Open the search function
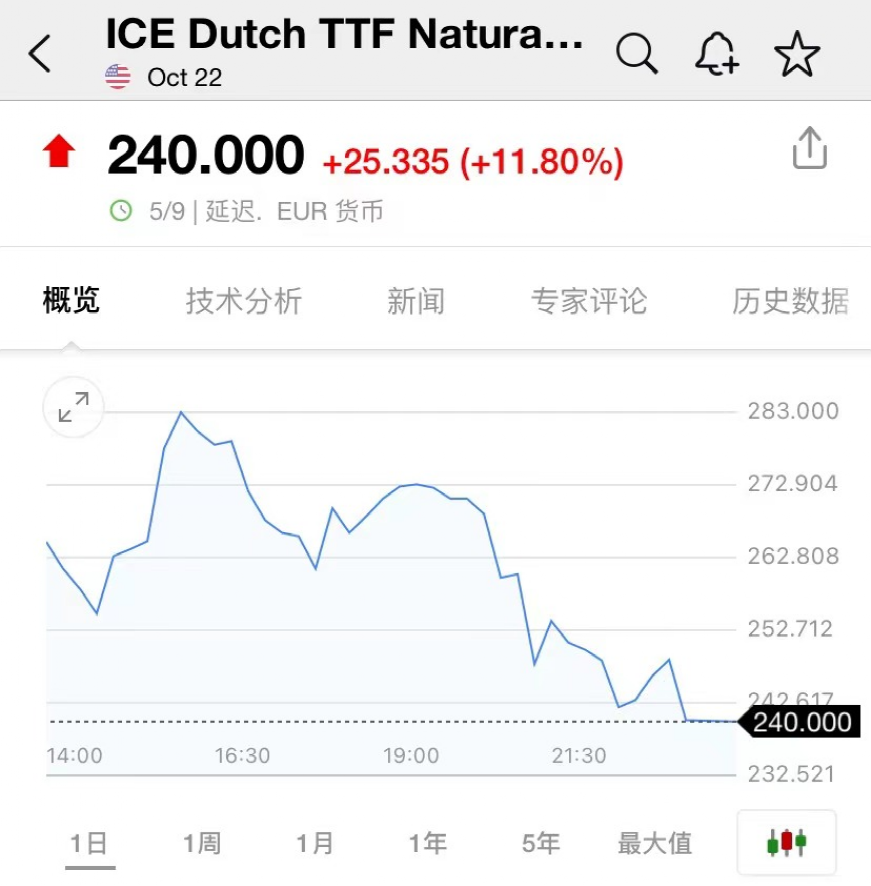 (637, 53)
